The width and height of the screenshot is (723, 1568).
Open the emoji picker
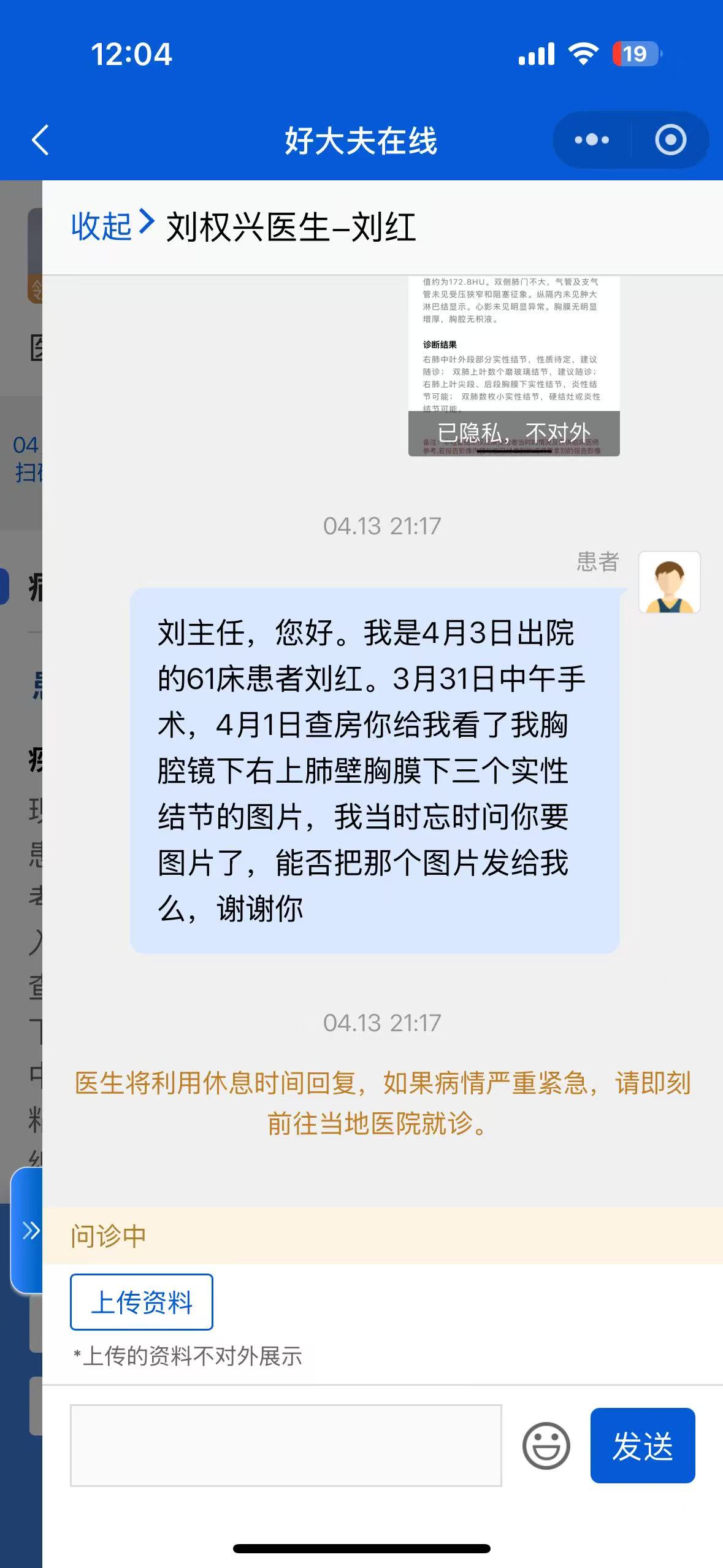point(546,1445)
